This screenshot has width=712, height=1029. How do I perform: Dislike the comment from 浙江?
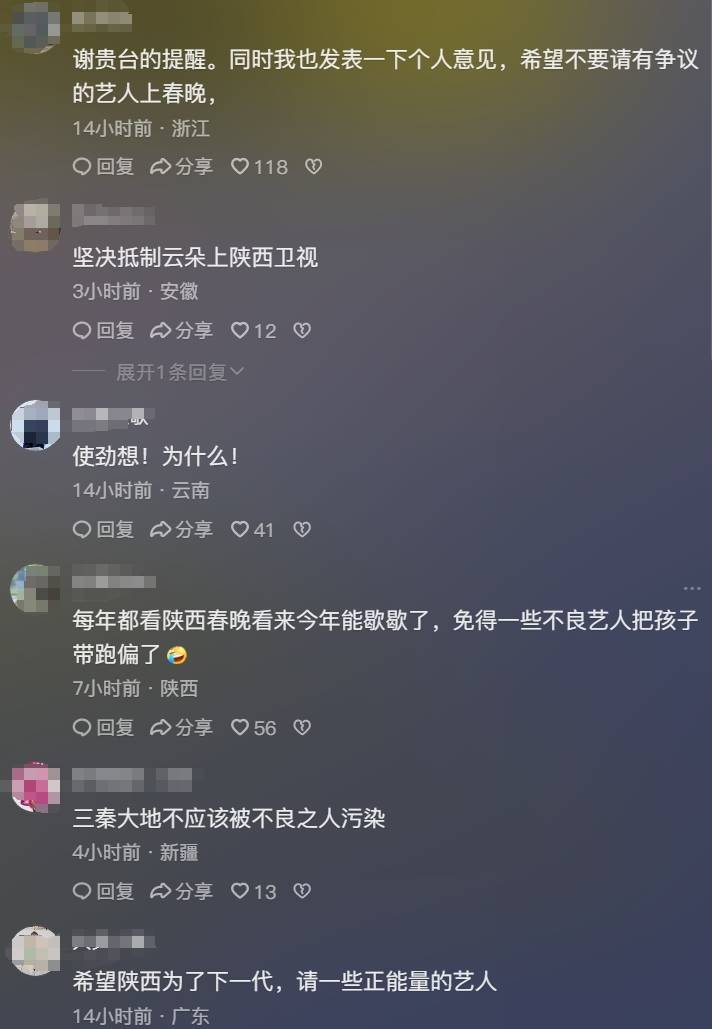tap(313, 167)
